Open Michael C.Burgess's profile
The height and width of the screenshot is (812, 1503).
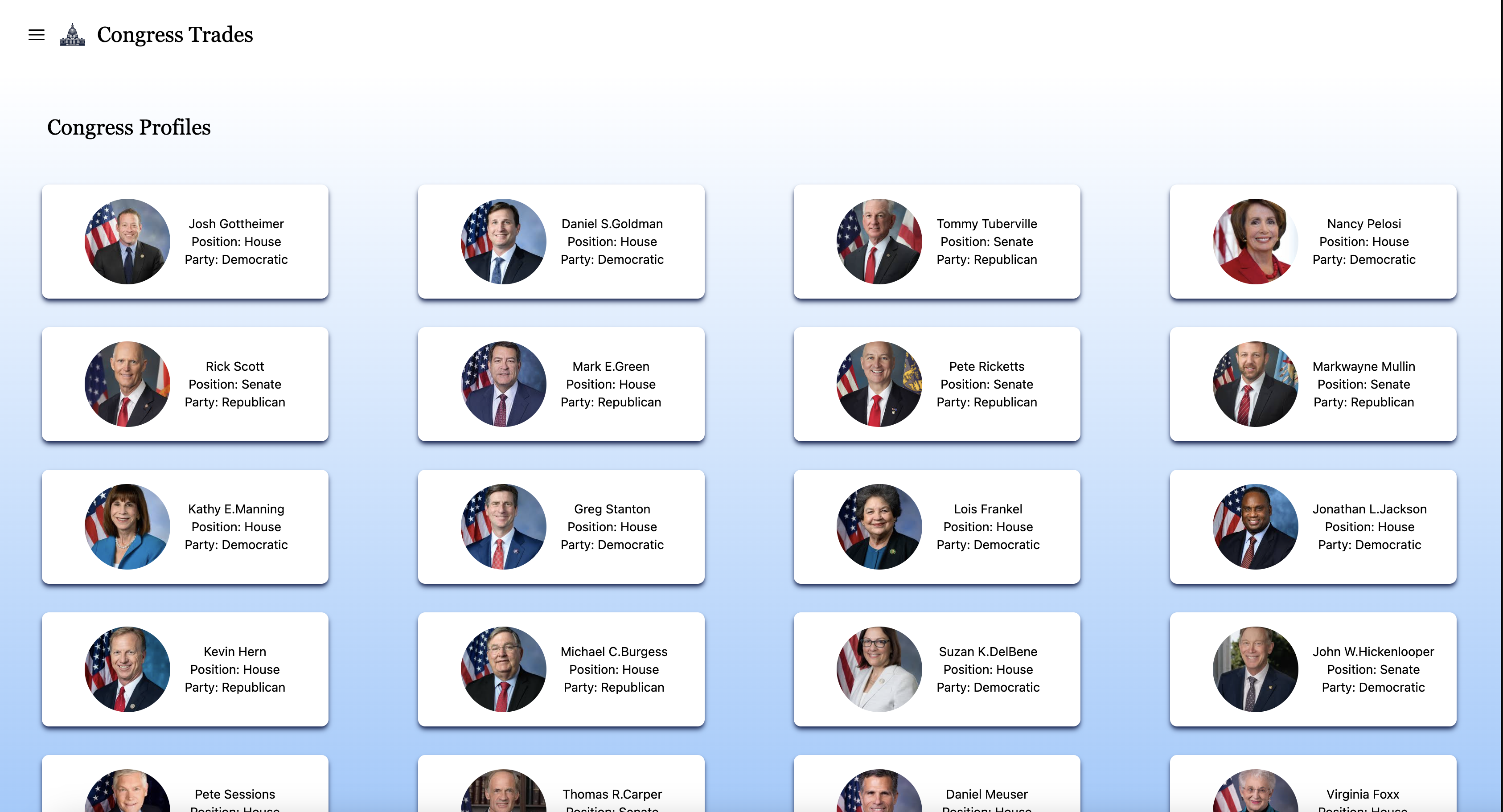(561, 669)
